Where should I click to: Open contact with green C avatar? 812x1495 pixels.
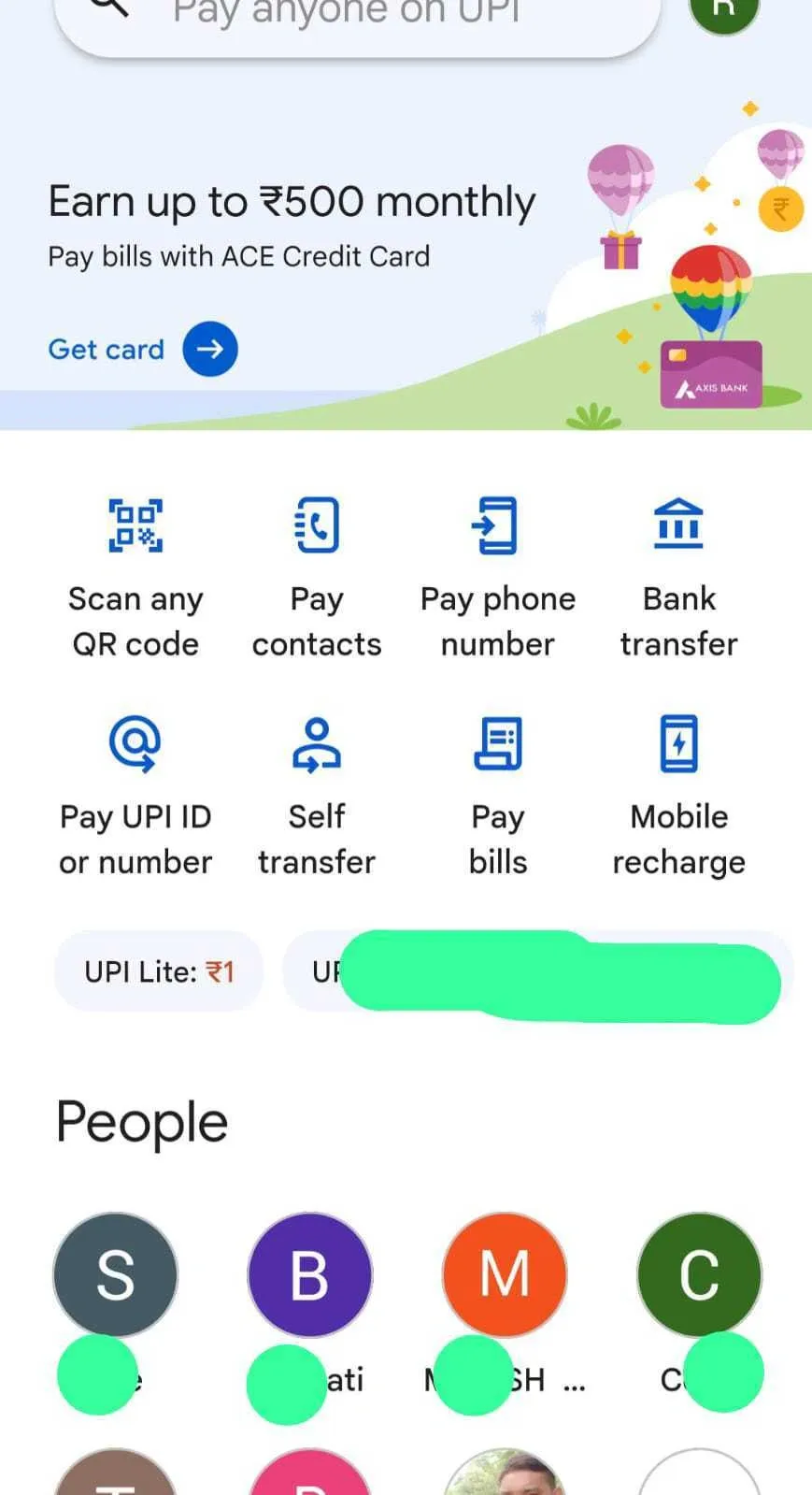(x=699, y=1274)
